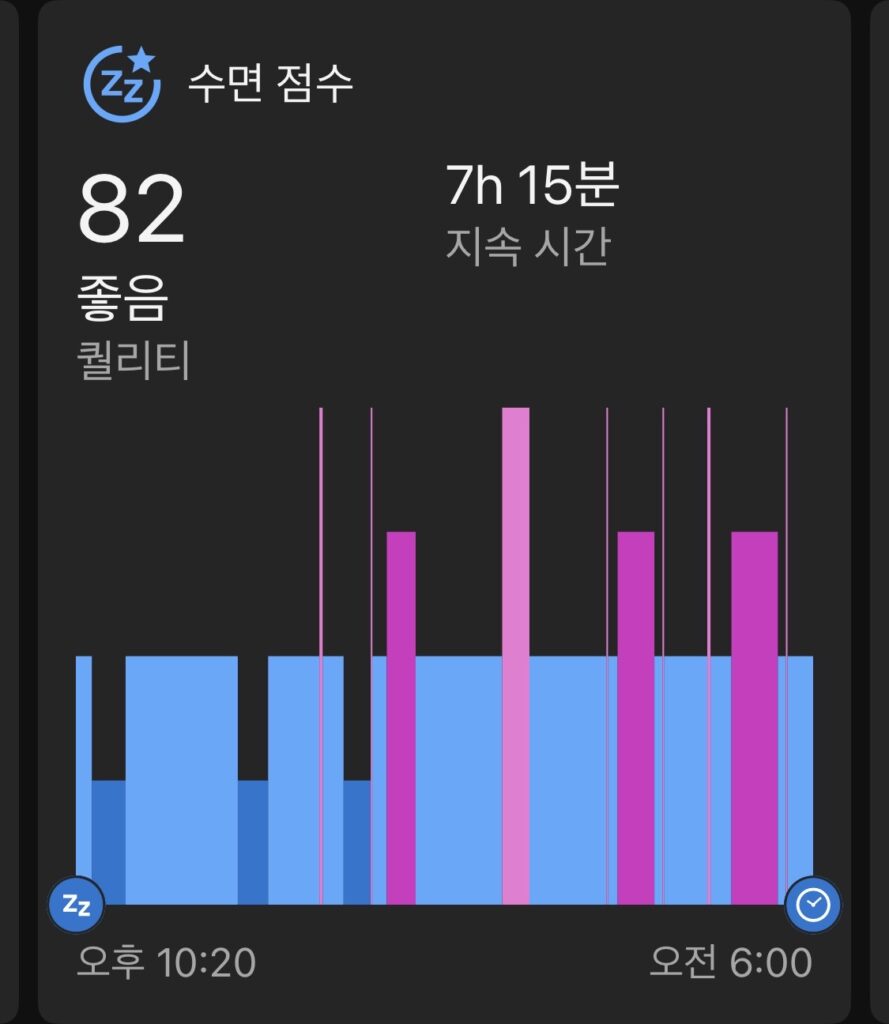Viewport: 889px width, 1024px height.
Task: Toggle the first magenta REM bar
Action: point(401,700)
